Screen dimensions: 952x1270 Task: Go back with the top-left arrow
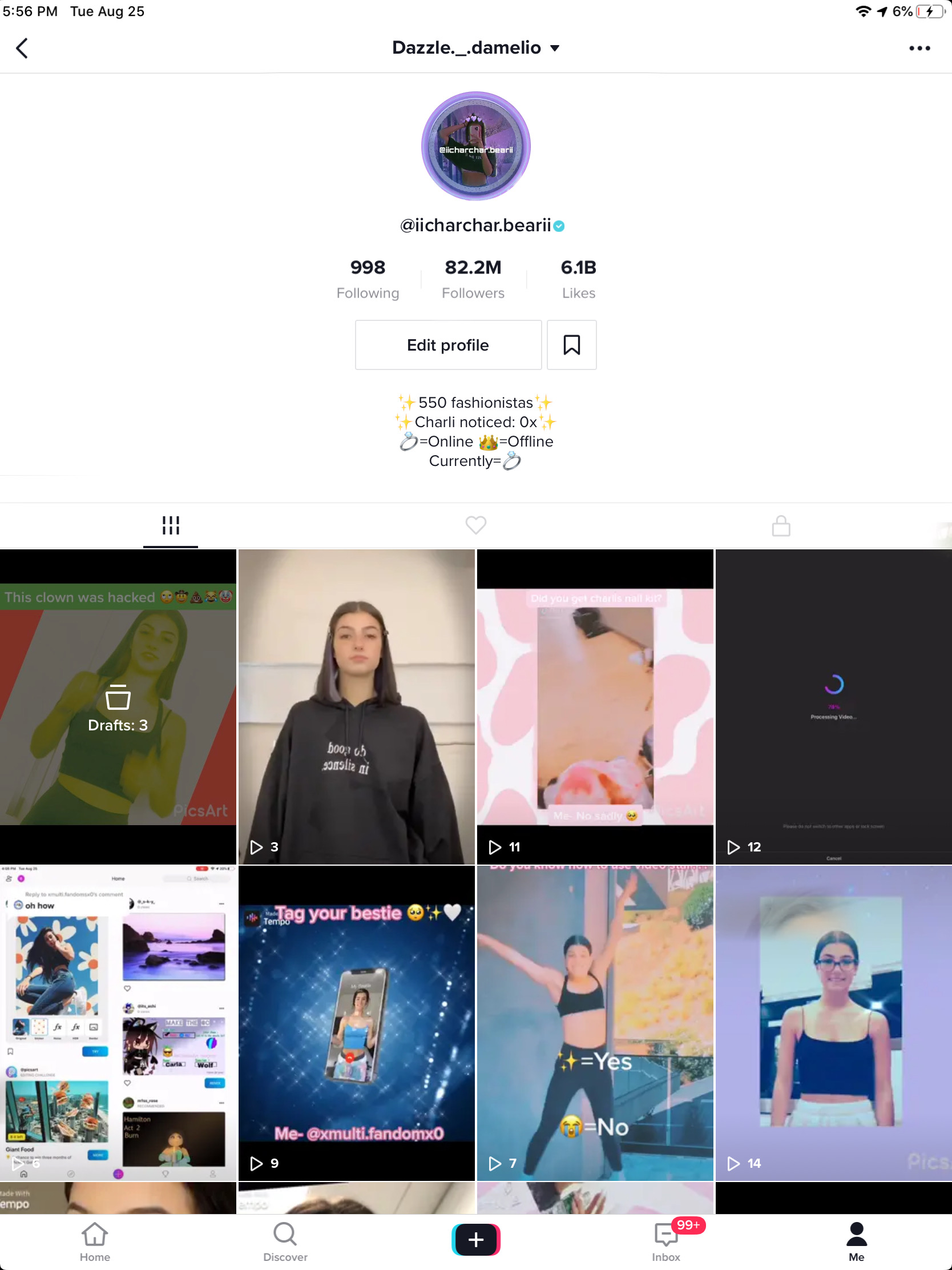click(x=22, y=48)
